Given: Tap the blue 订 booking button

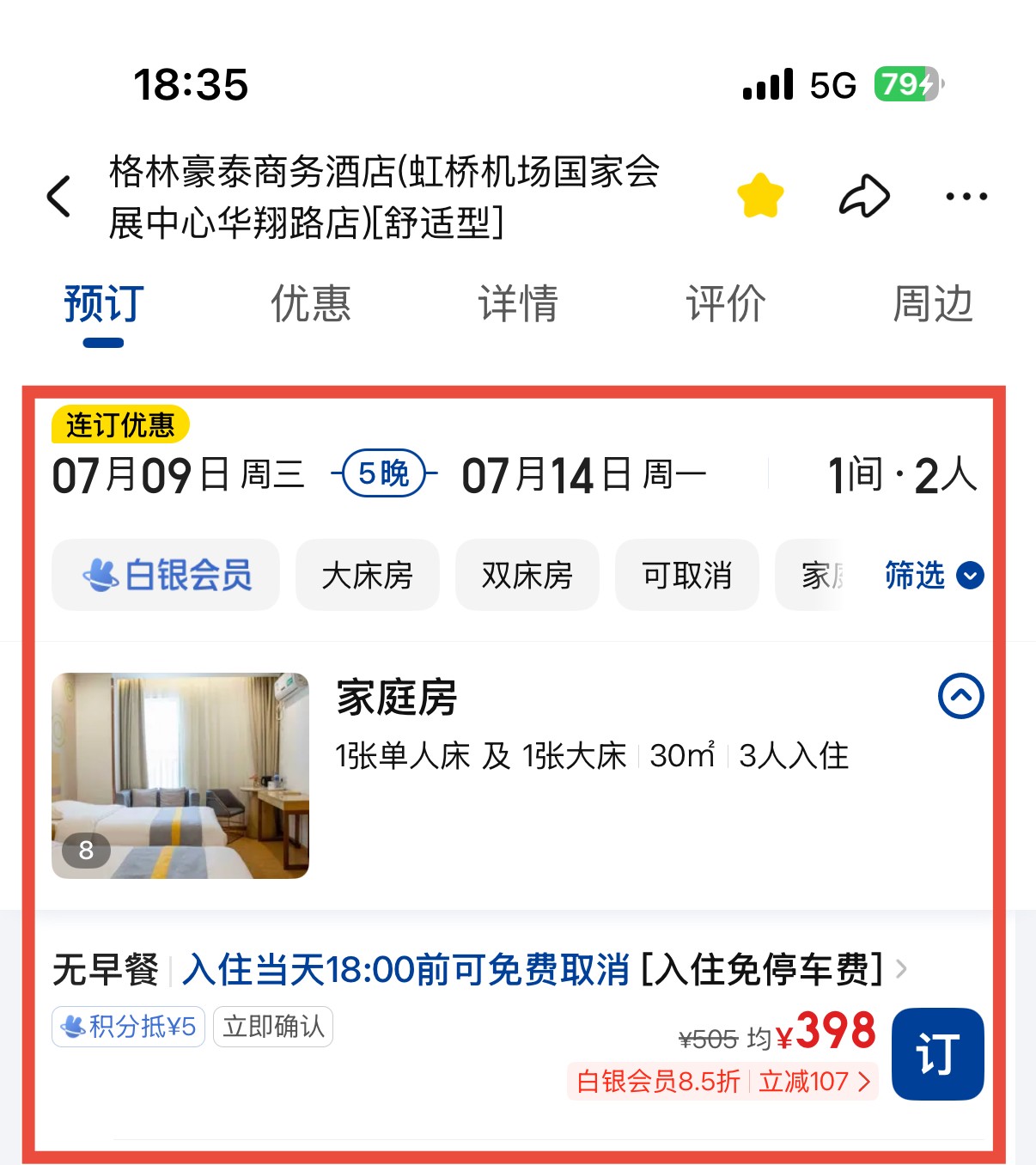Looking at the screenshot, I should pos(936,1052).
